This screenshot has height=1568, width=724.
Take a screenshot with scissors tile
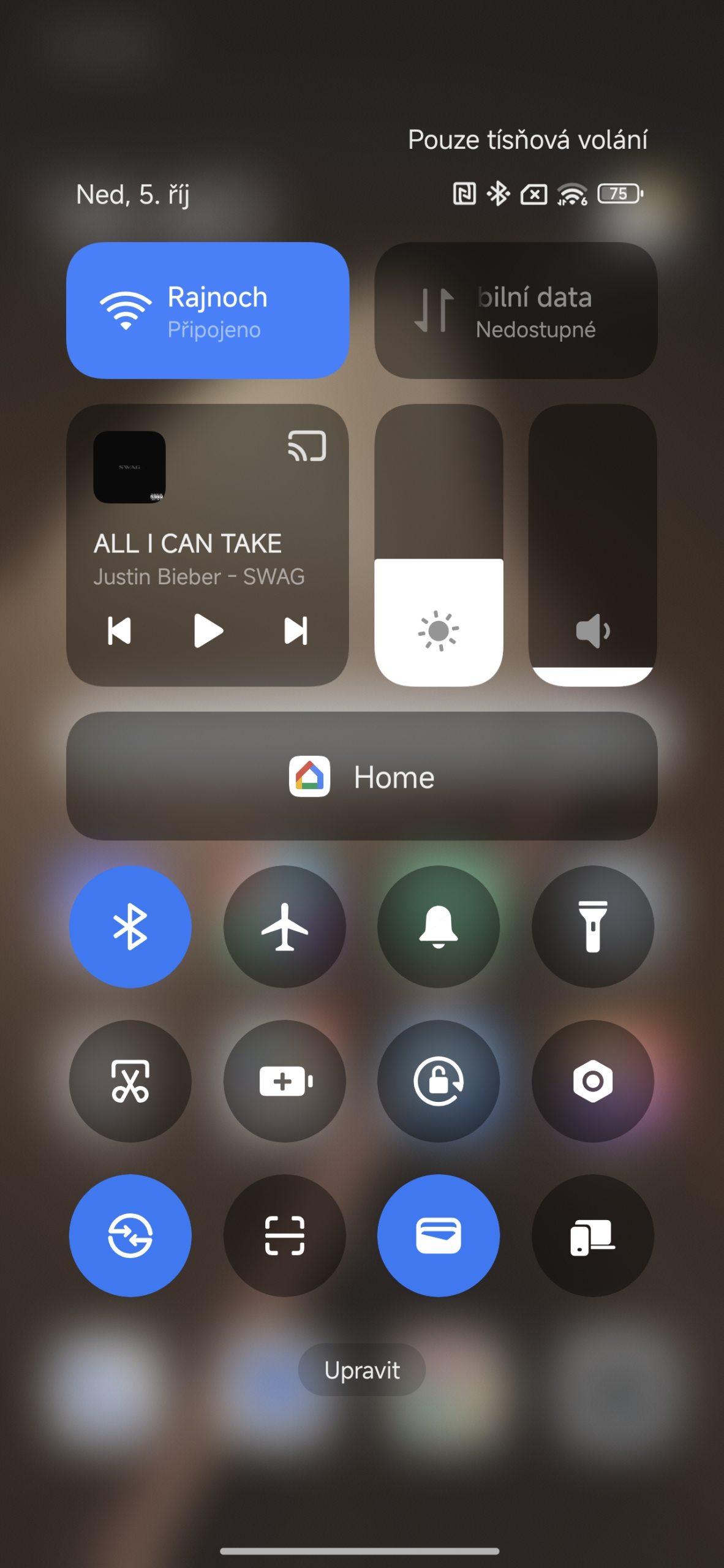tap(130, 1081)
